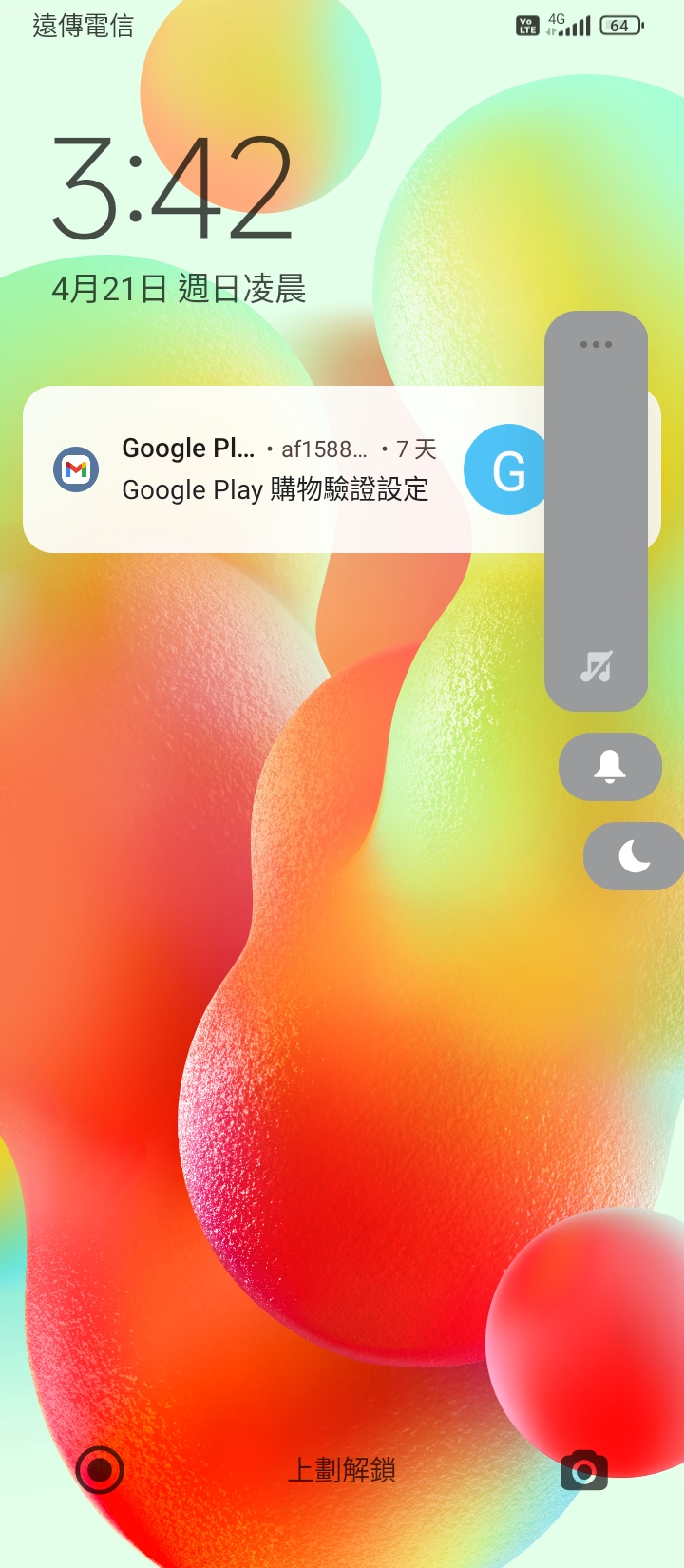Open the camera shortcut on lock screen

[x=583, y=1470]
